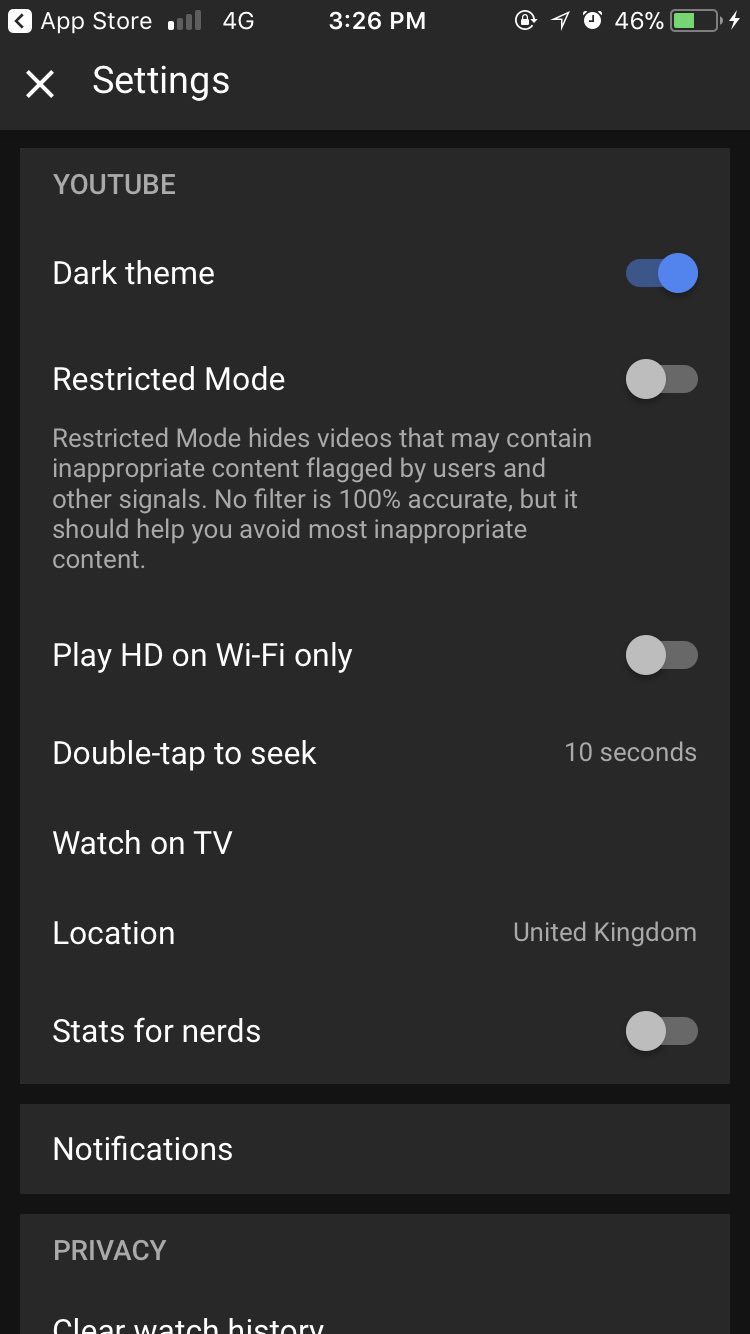Return to App Store via status bar
Screen dimensions: 750x1334
click(80, 21)
